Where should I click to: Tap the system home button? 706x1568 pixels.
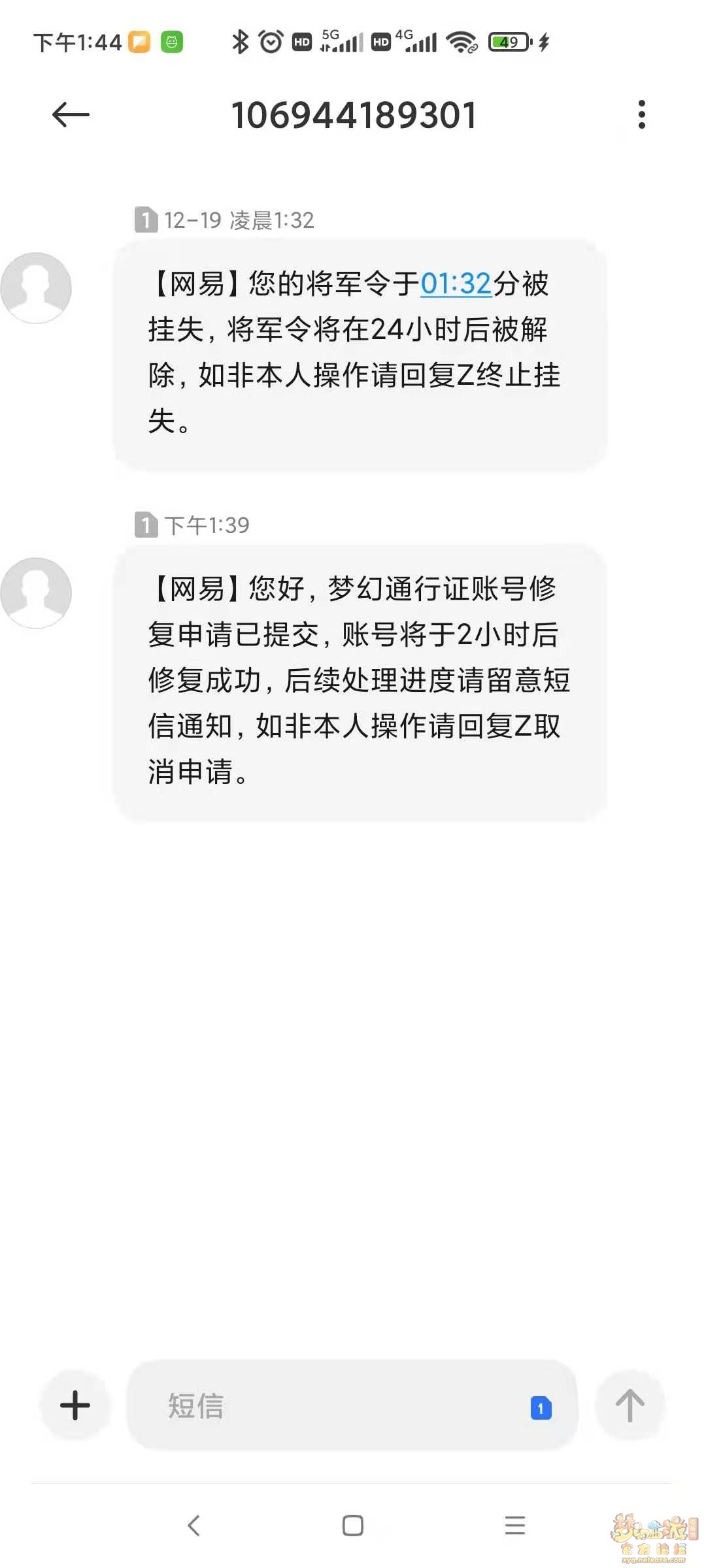(x=353, y=1526)
